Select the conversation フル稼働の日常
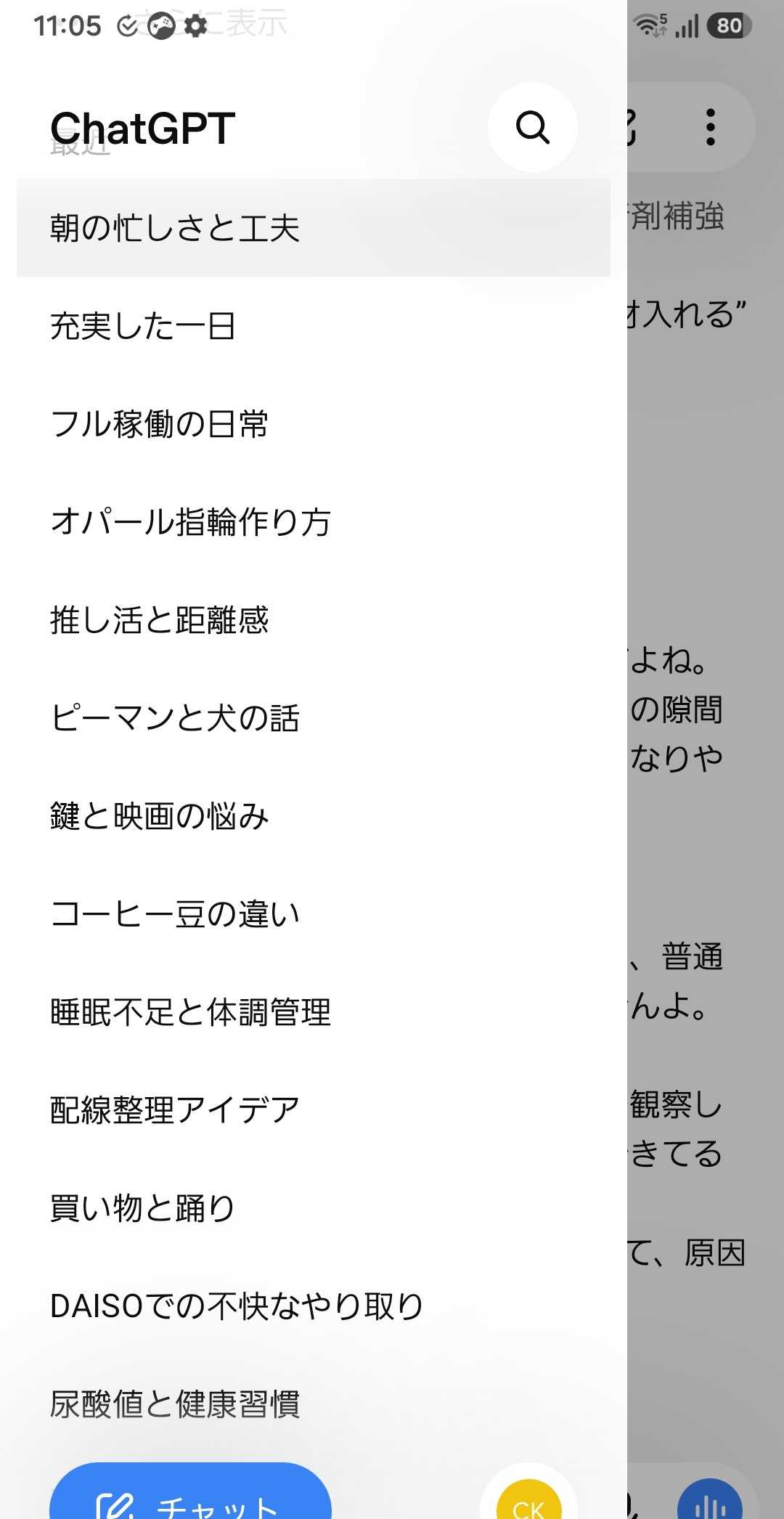This screenshot has height=1519, width=784. (314, 424)
